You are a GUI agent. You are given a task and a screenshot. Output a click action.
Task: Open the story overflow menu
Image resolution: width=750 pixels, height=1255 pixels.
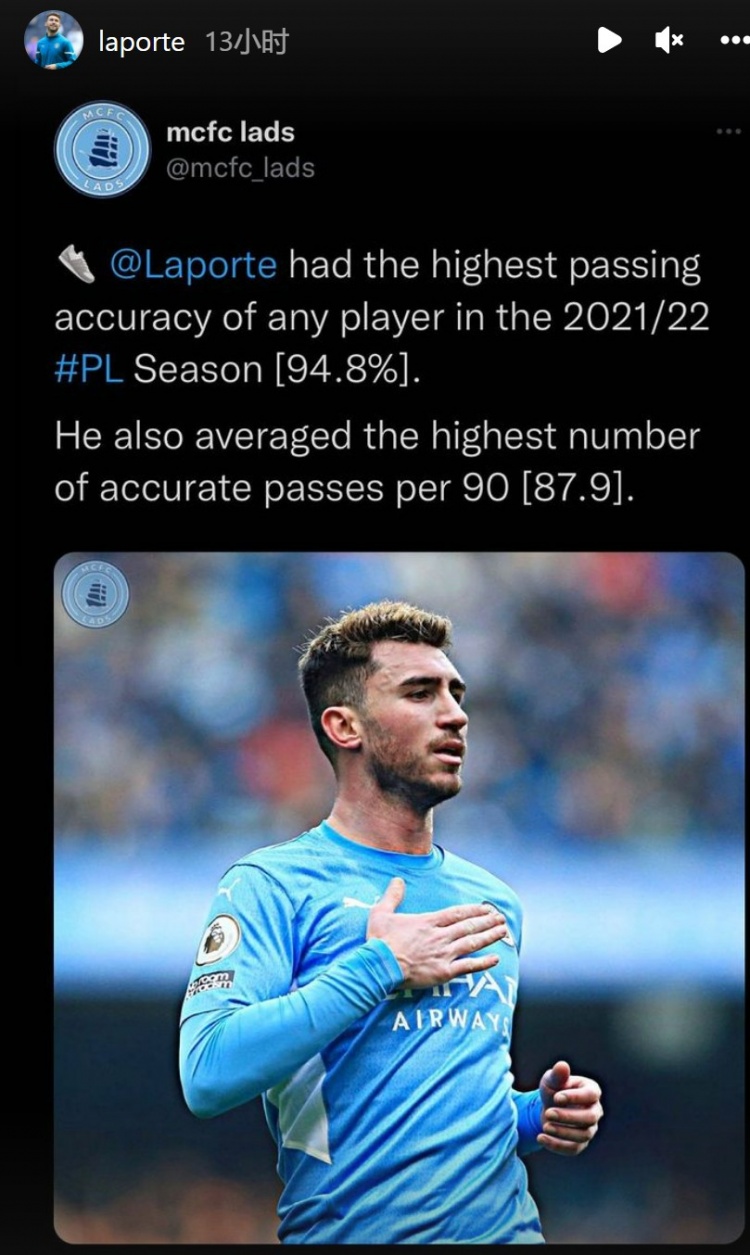(x=733, y=41)
